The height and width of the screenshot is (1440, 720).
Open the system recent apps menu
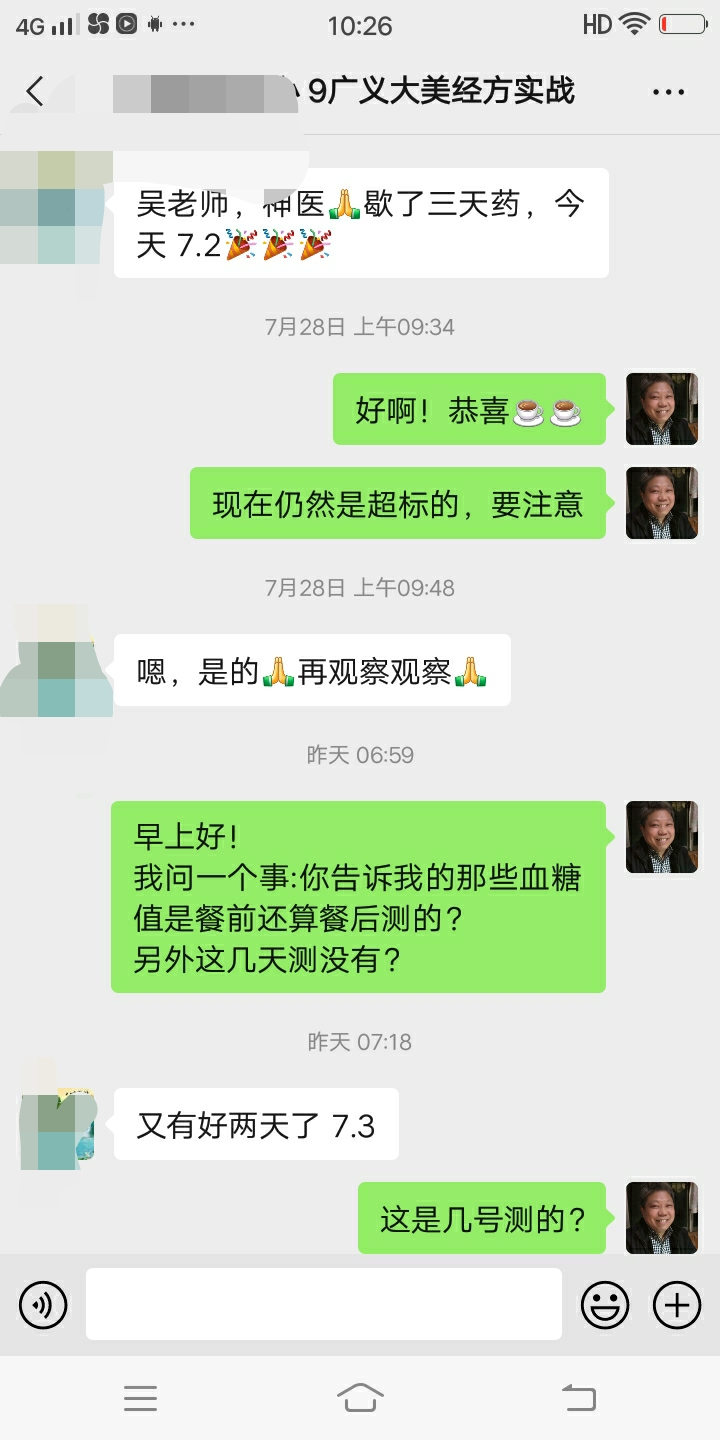point(140,1398)
